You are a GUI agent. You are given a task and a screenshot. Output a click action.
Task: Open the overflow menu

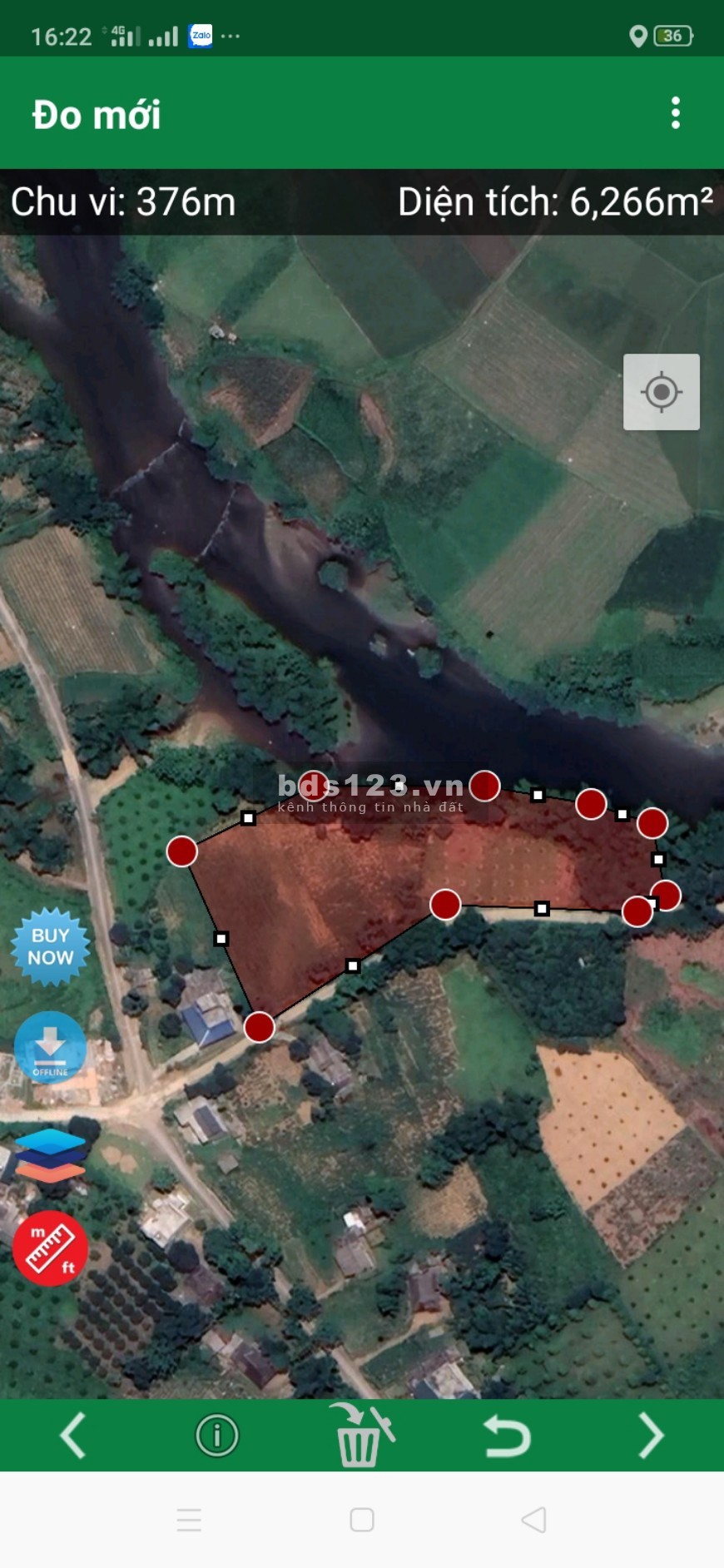675,113
